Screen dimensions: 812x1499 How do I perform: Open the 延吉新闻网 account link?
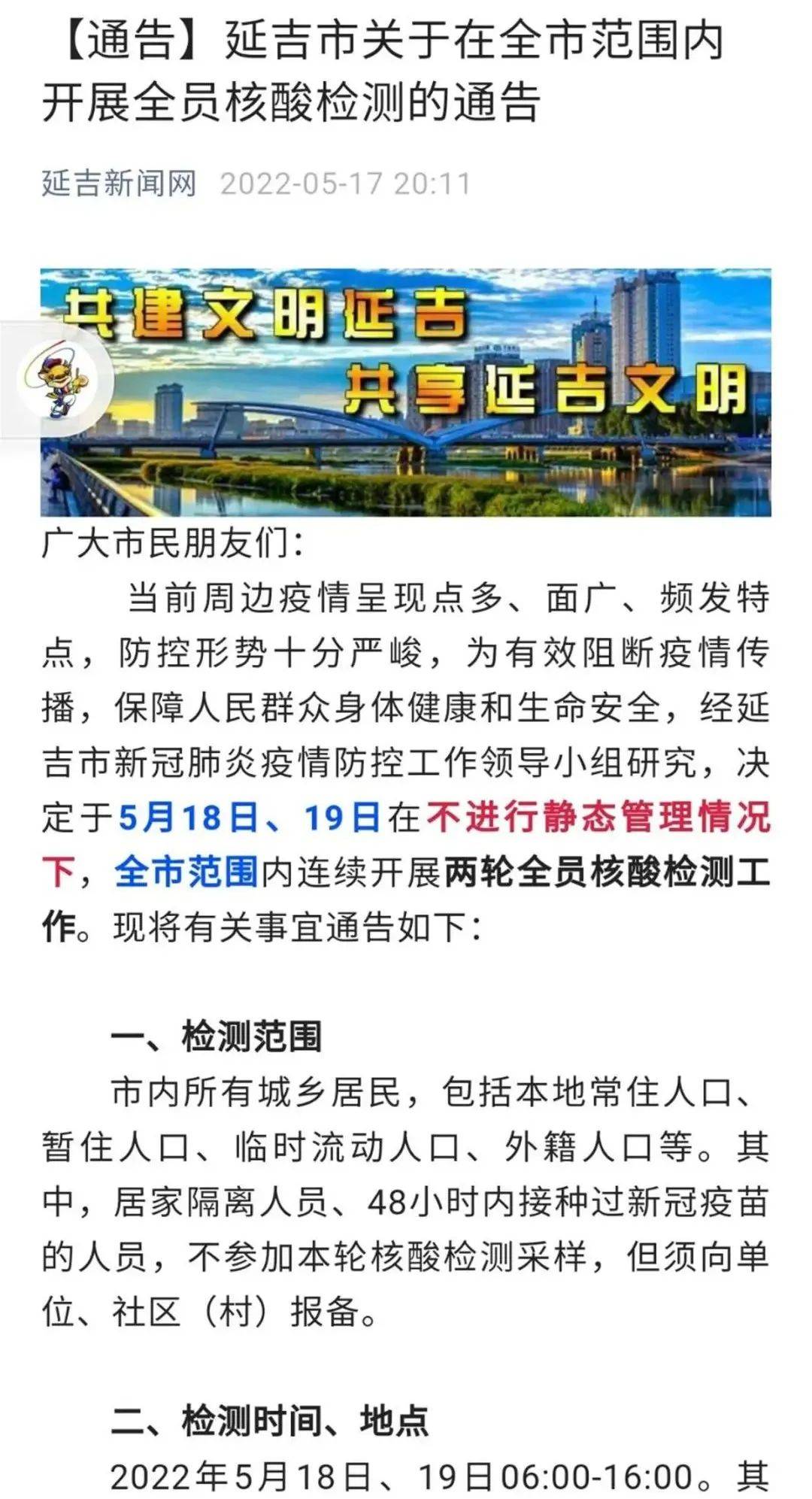[x=119, y=184]
